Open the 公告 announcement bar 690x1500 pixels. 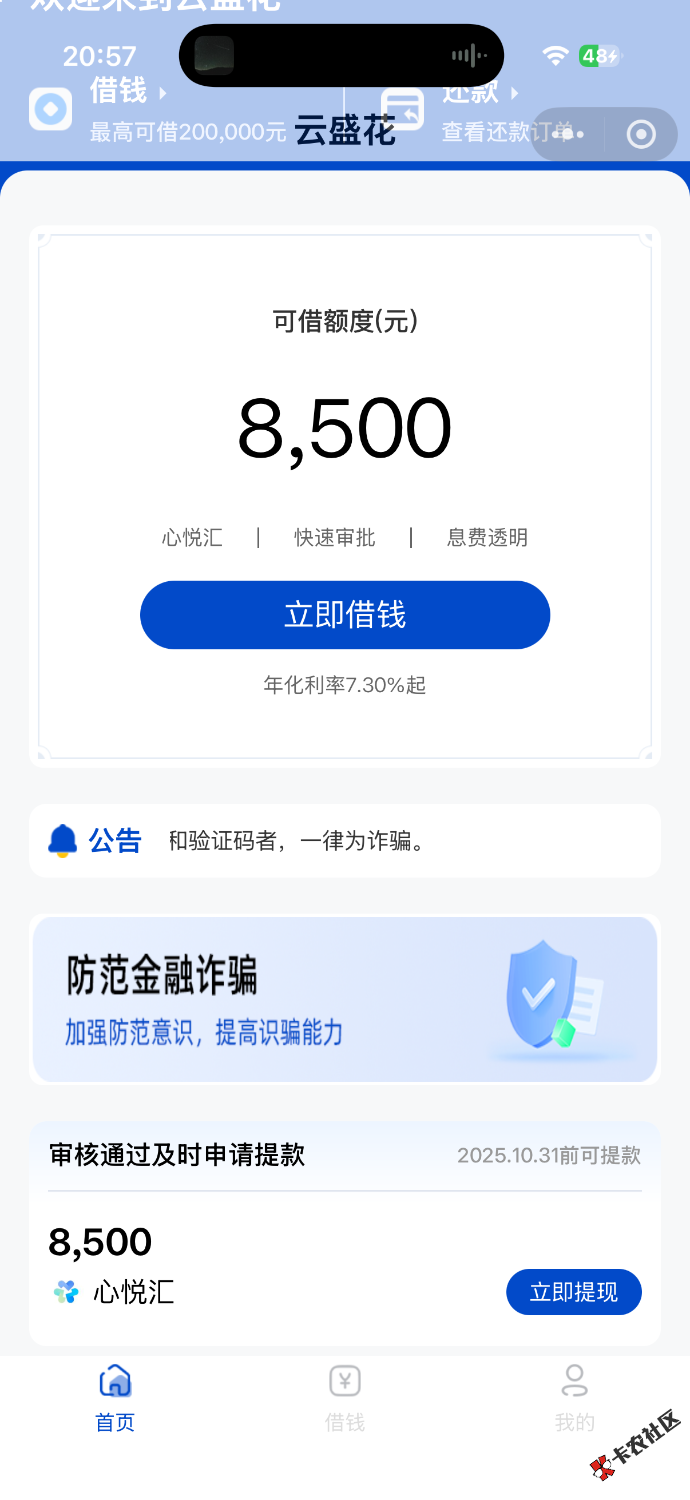[x=345, y=841]
